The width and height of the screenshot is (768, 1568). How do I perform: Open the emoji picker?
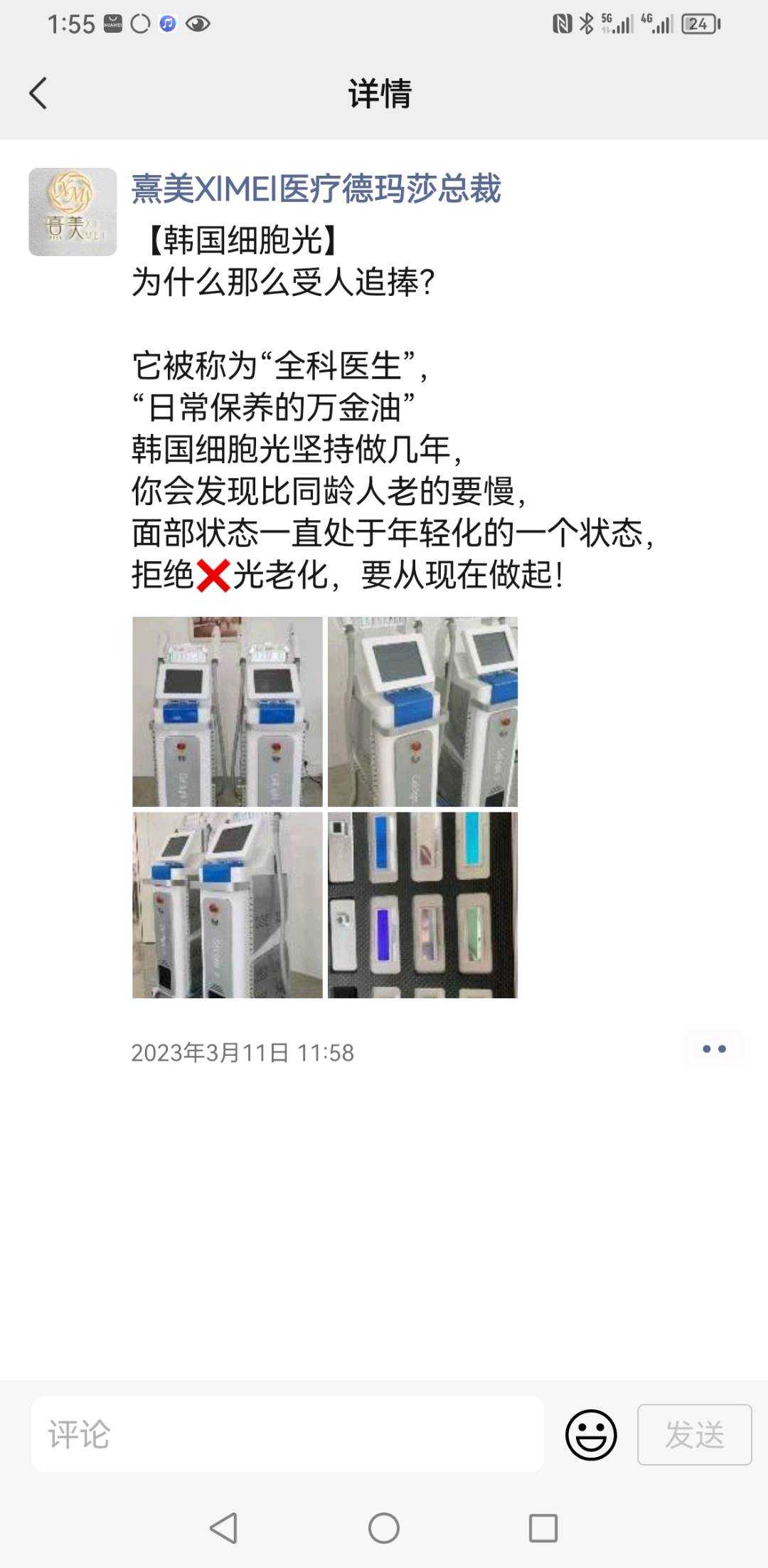click(591, 1434)
